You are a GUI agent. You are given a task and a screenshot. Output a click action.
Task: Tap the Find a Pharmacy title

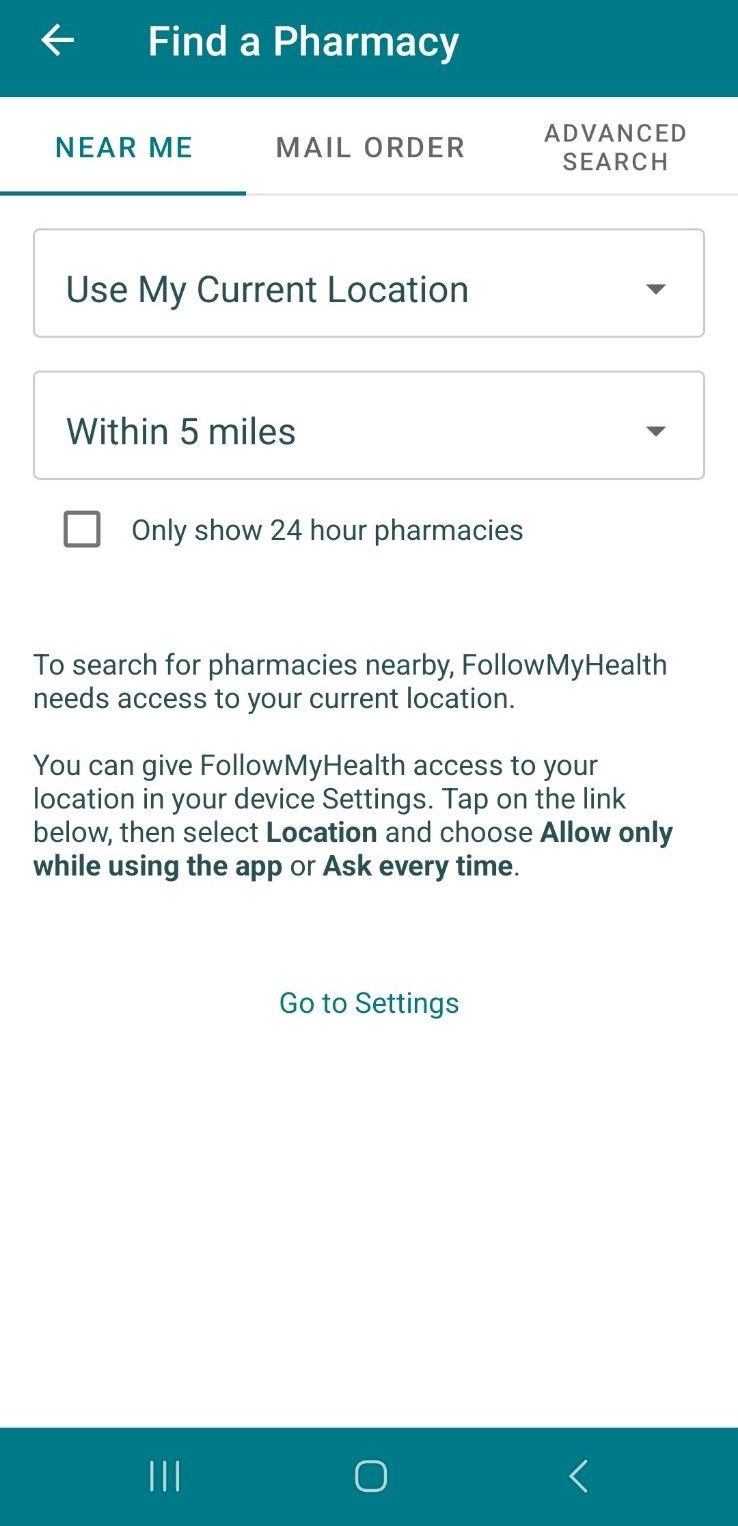tap(303, 40)
